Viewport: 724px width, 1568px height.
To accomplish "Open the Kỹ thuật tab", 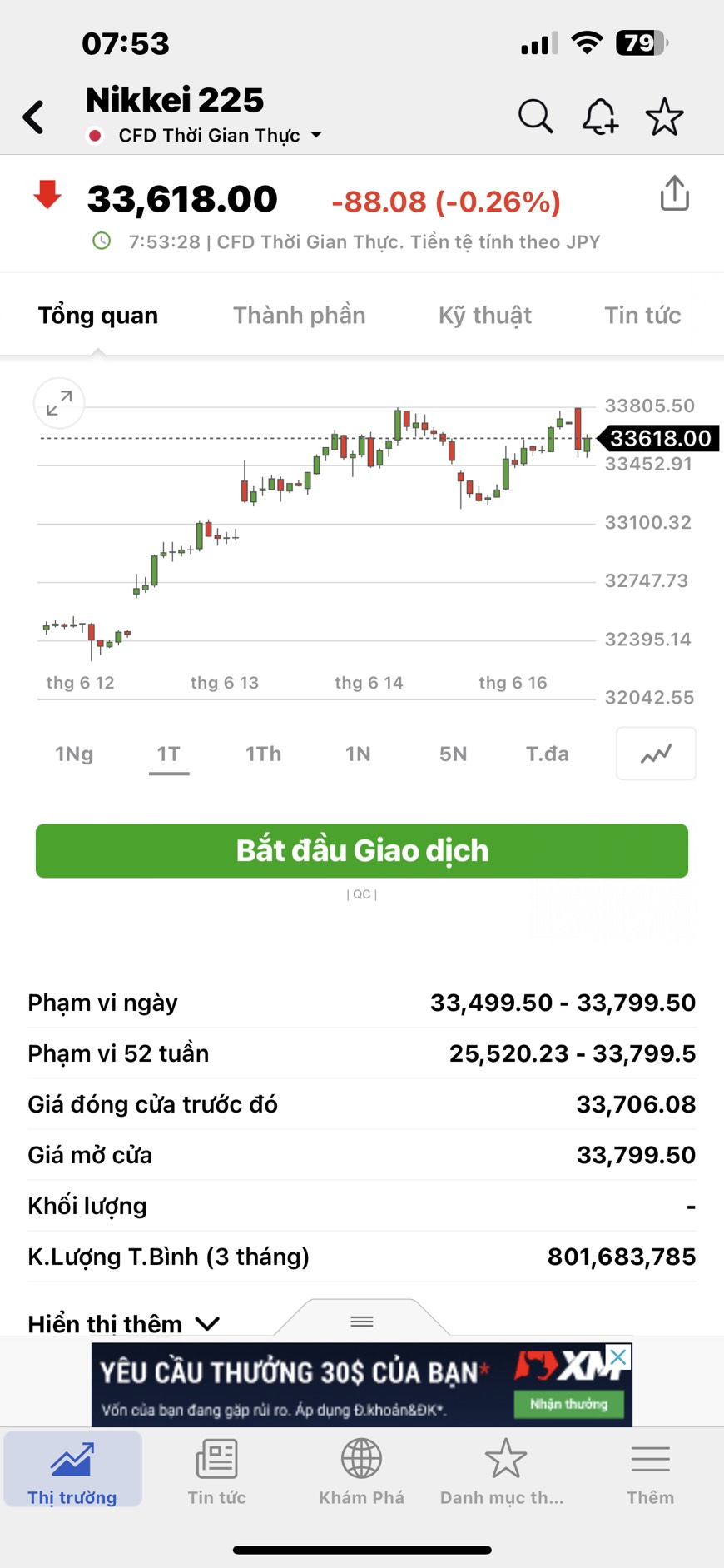I will 484,316.
